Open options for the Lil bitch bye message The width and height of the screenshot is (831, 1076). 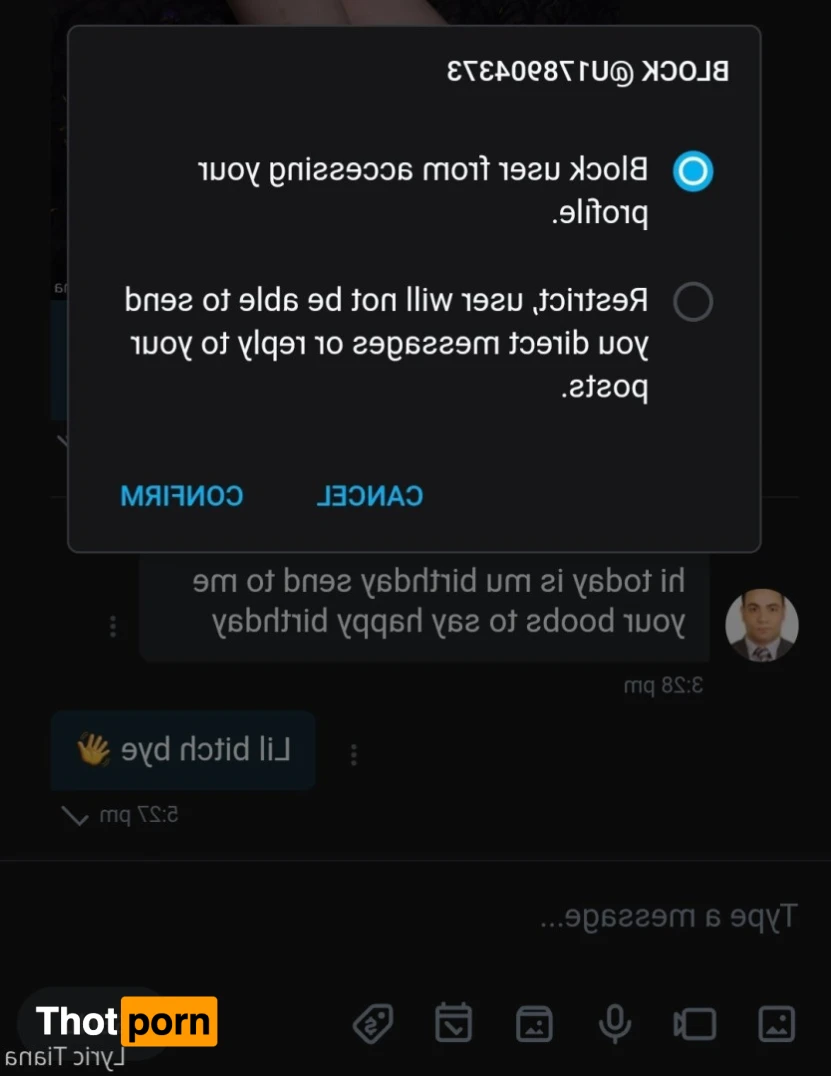point(353,755)
